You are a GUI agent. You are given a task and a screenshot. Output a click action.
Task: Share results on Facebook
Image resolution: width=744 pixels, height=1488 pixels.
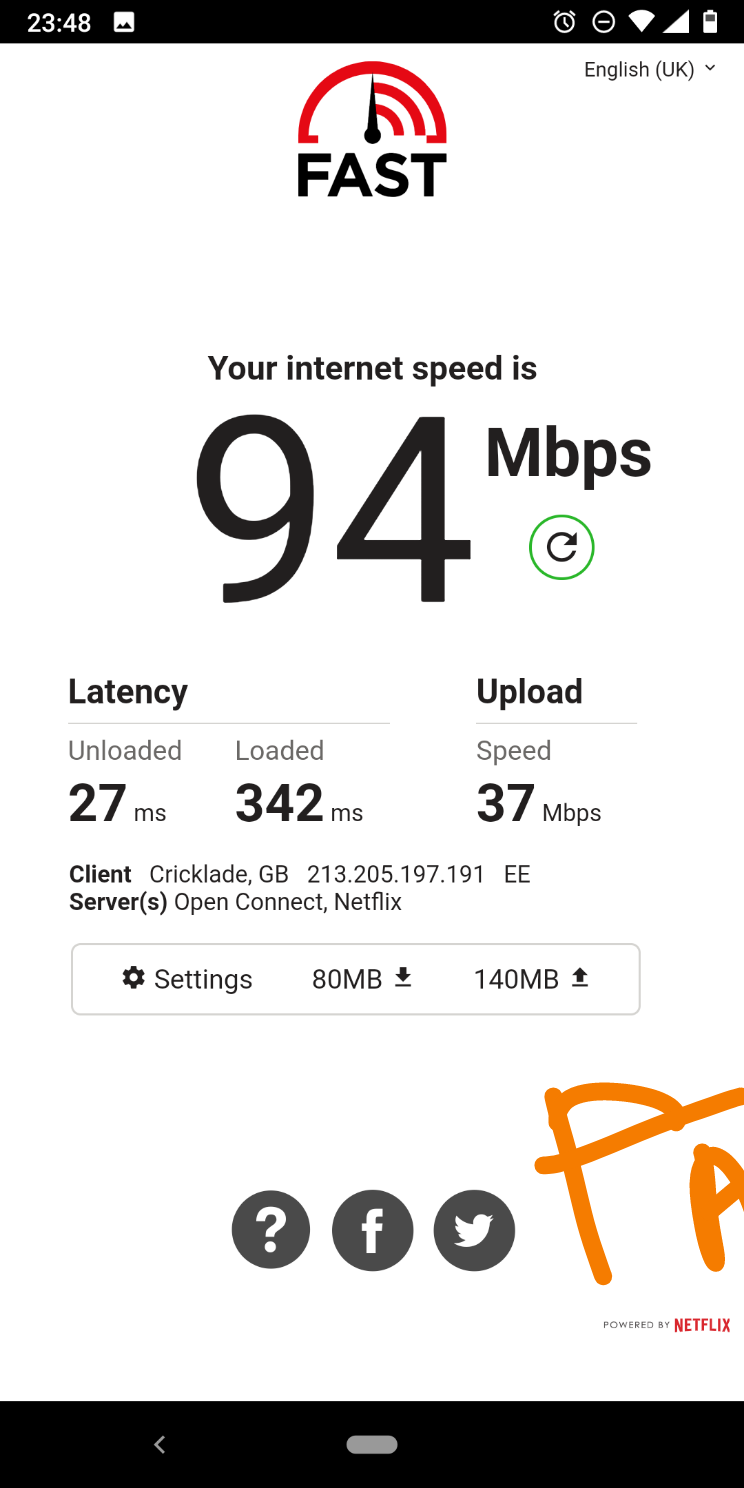pyautogui.click(x=372, y=1230)
